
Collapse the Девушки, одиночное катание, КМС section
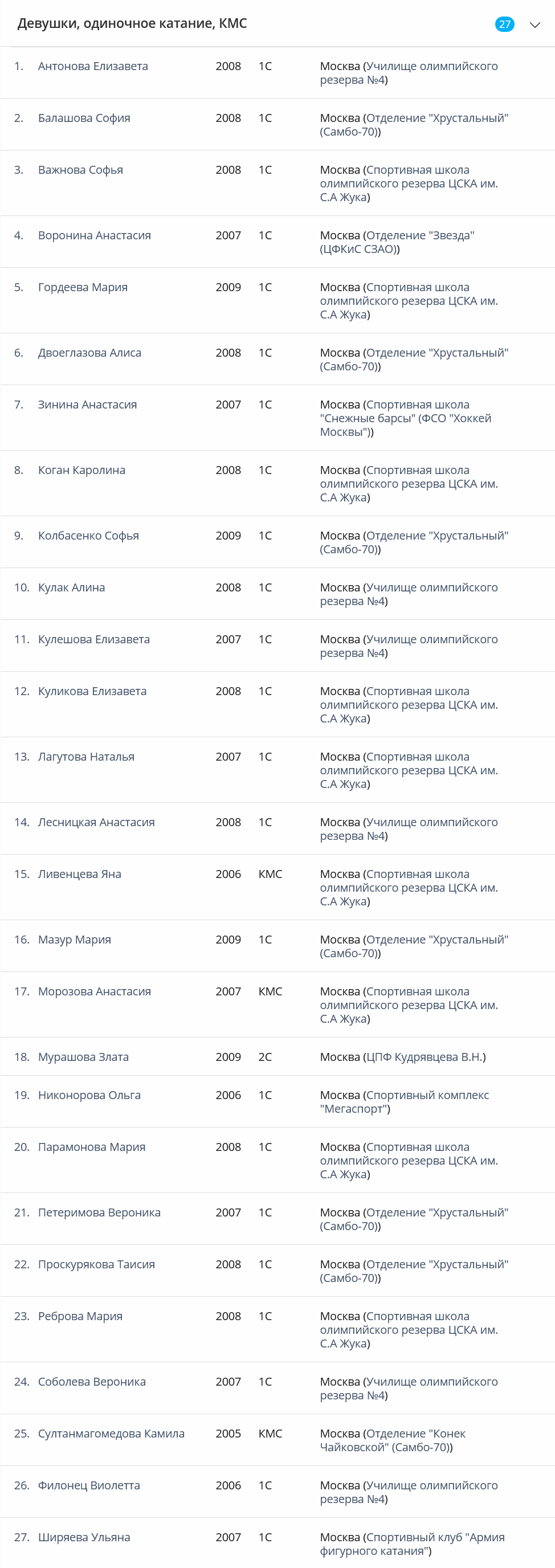[x=535, y=24]
